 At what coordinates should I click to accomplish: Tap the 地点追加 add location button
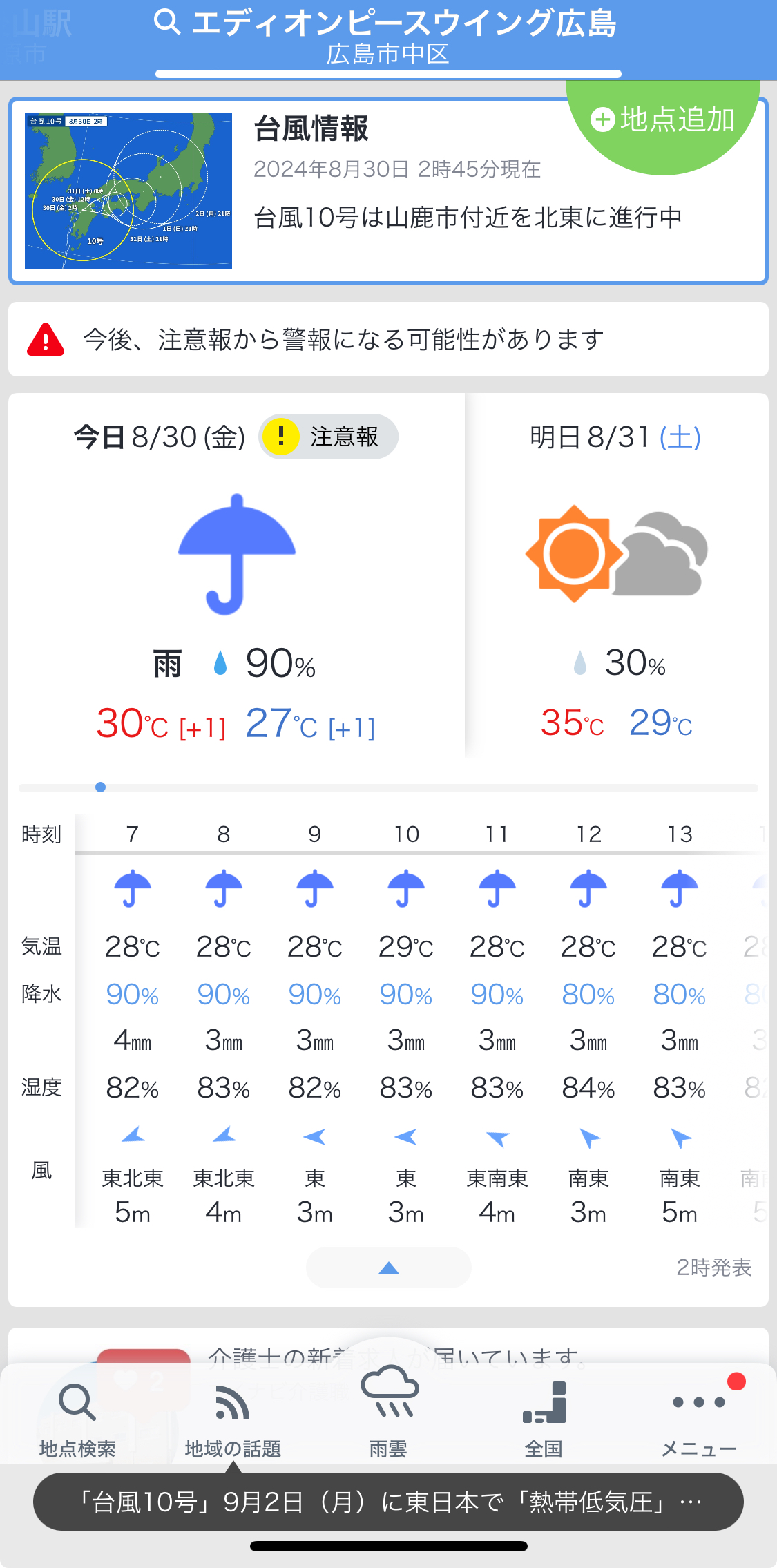(663, 120)
